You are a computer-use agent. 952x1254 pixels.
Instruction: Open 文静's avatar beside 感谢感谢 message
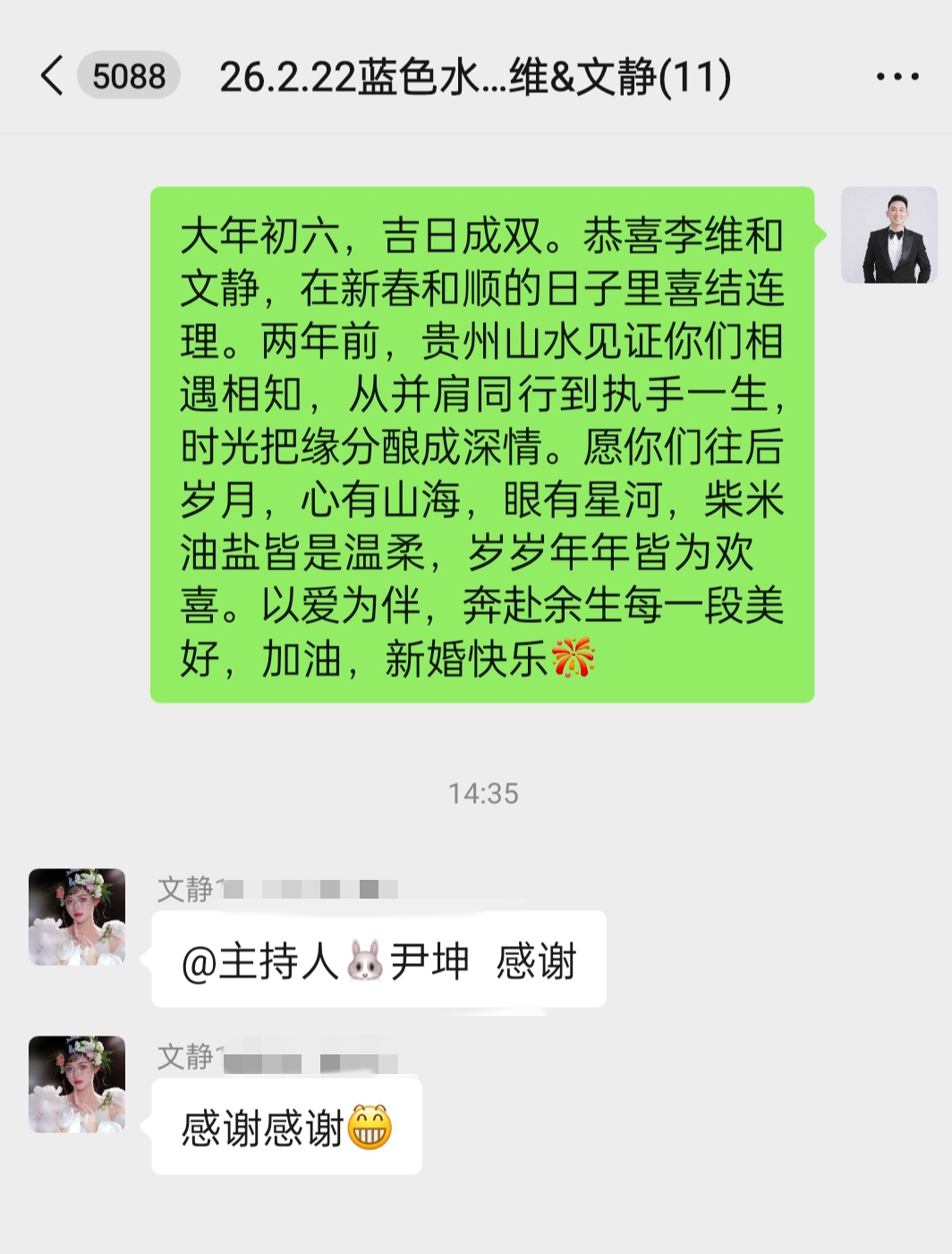77,1084
